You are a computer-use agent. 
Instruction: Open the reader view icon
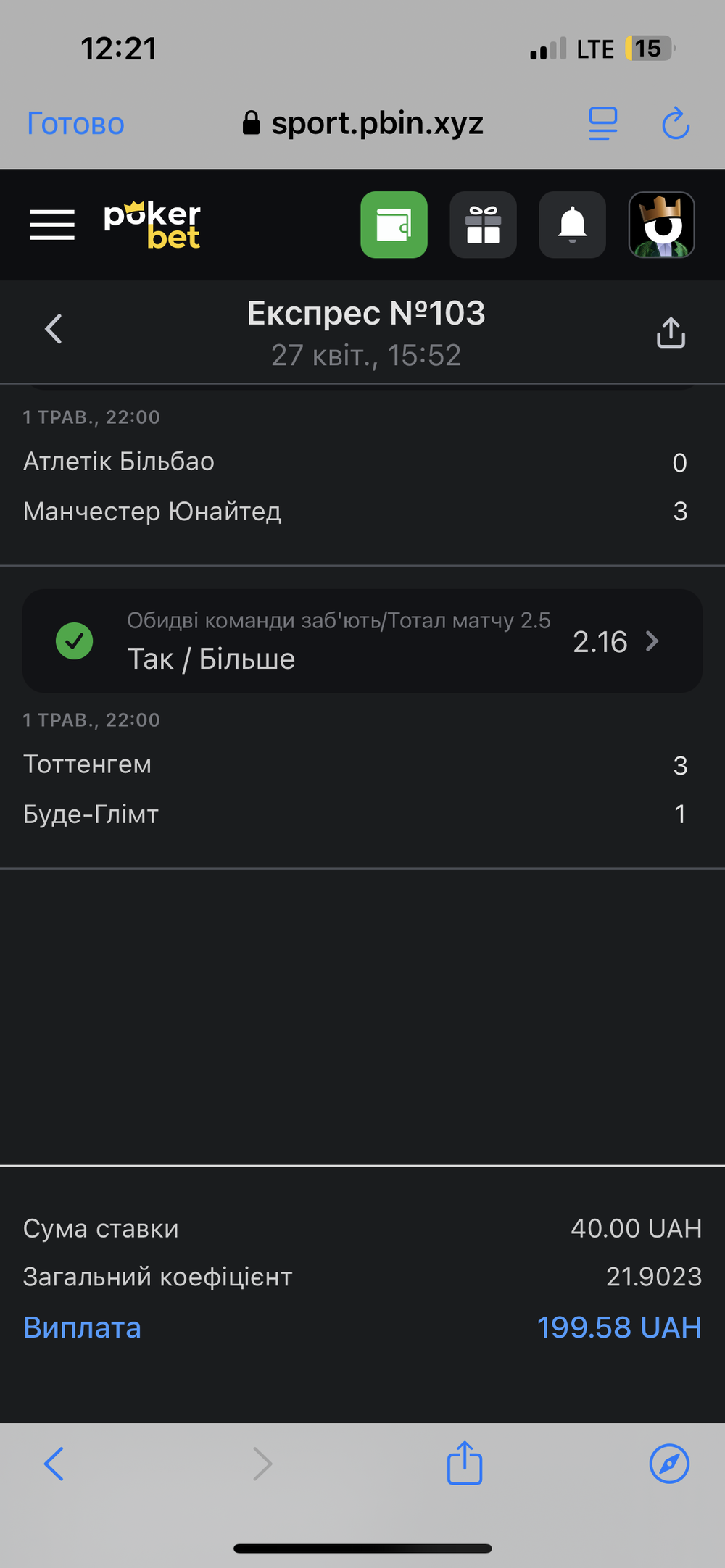pos(602,123)
